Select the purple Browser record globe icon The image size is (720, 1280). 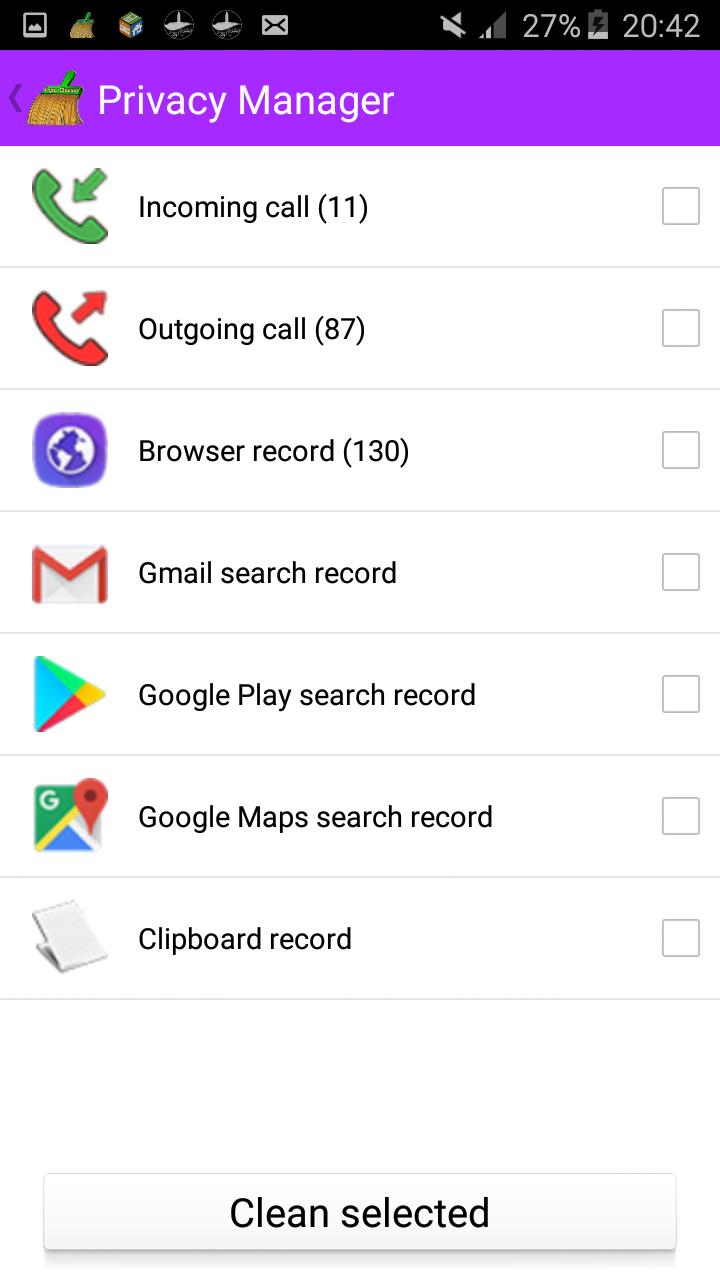[x=69, y=450]
